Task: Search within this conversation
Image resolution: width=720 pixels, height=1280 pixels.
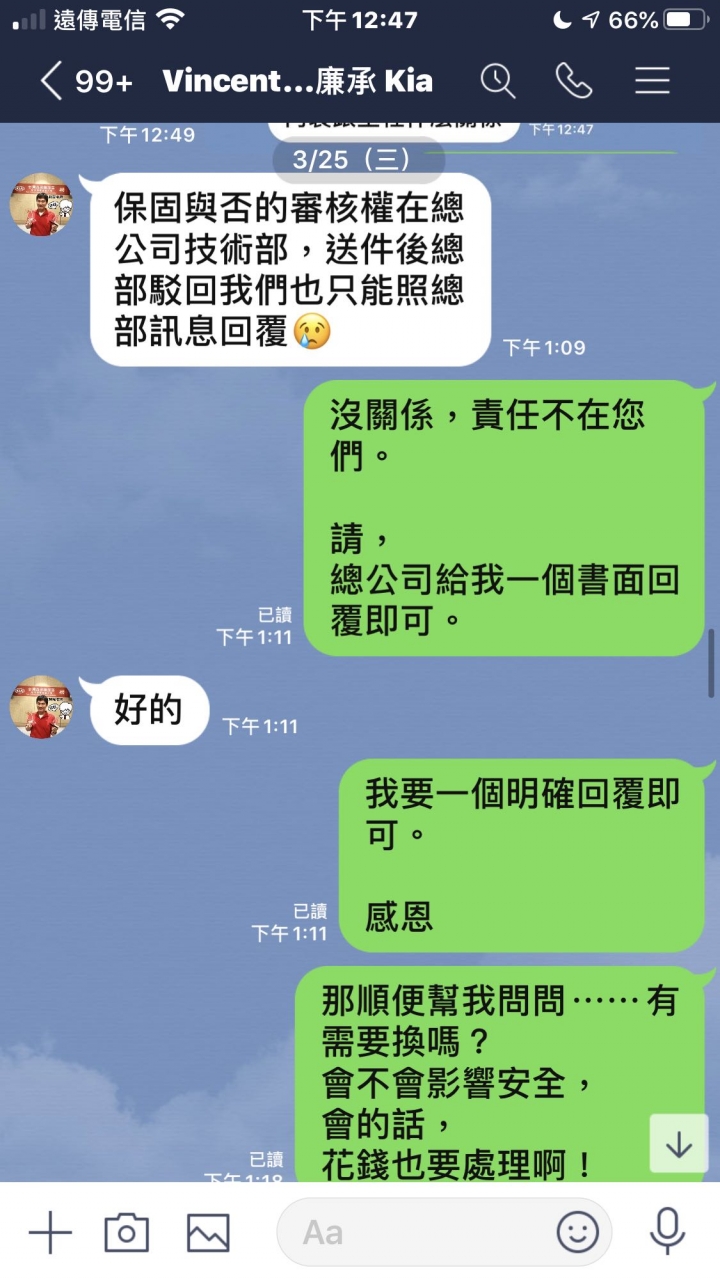Action: click(497, 81)
